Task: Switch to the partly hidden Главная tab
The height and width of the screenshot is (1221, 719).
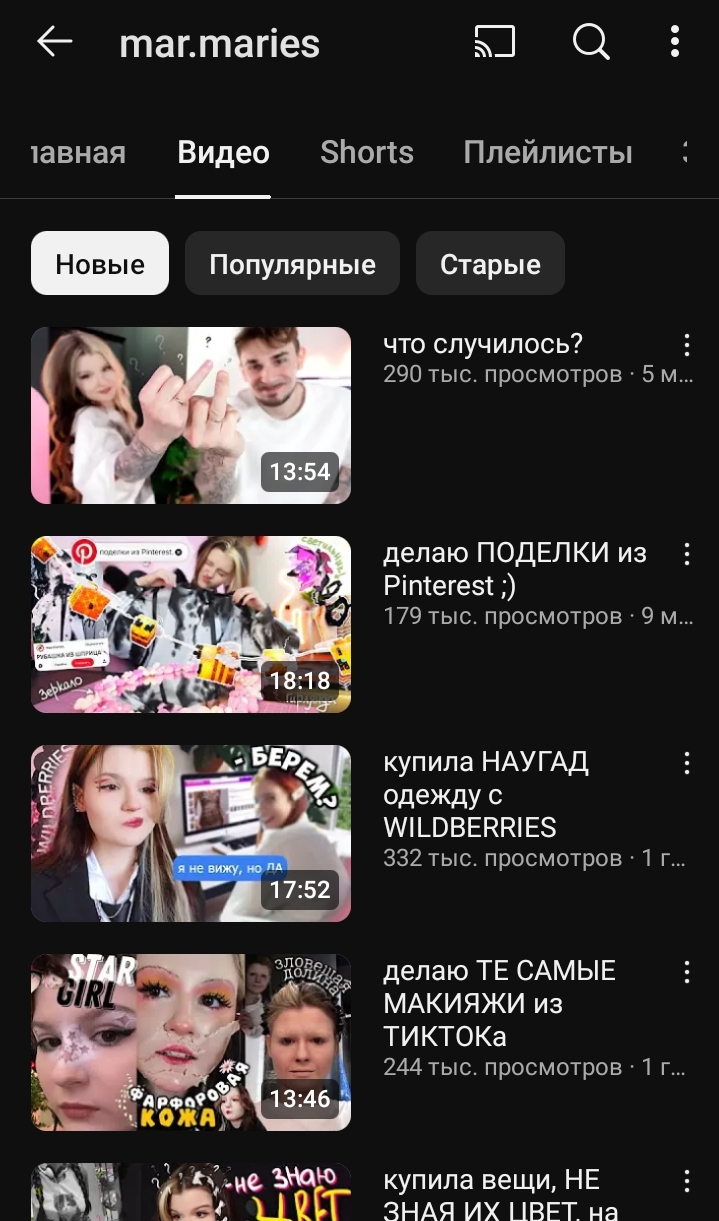Action: point(78,152)
